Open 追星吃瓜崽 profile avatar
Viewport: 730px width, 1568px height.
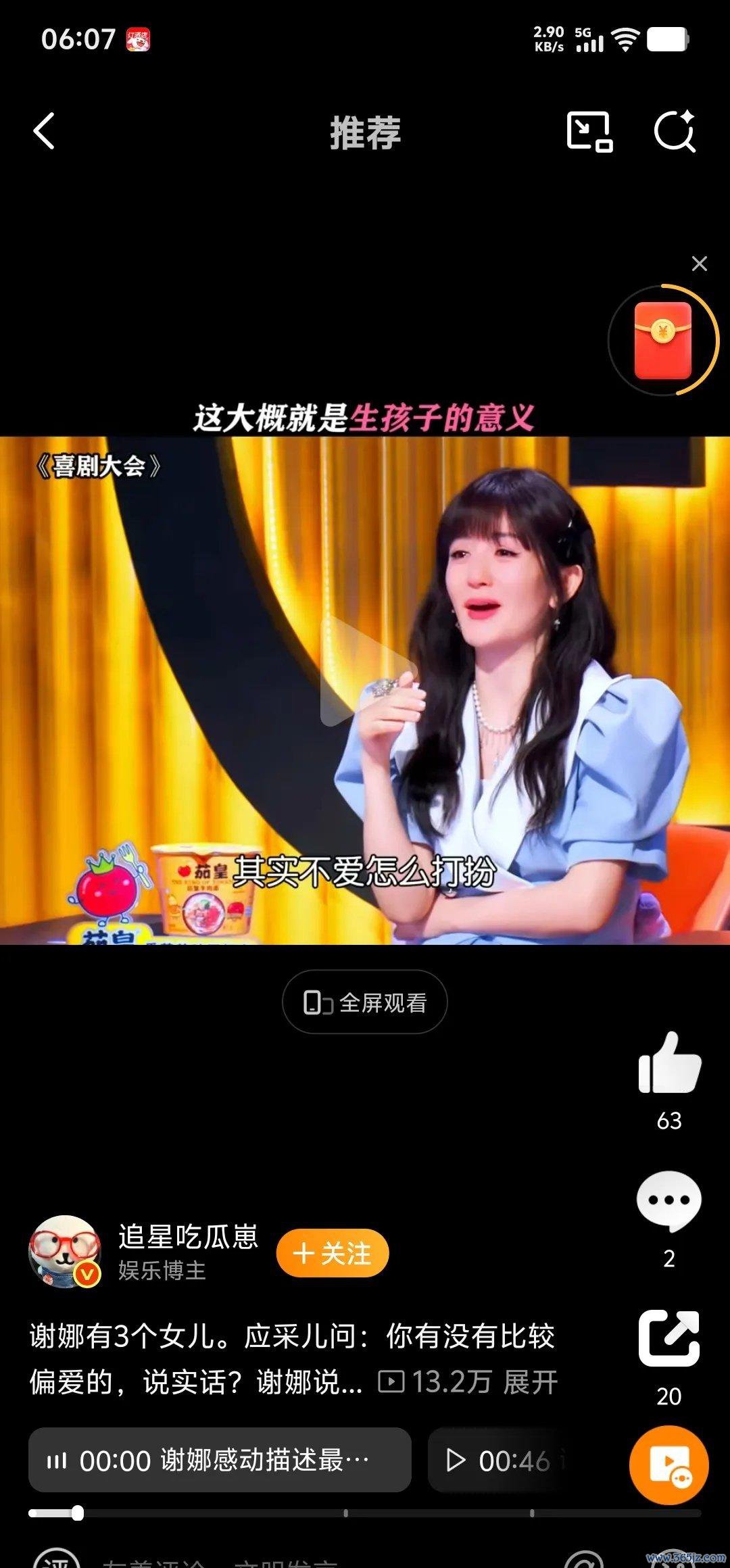pos(65,1252)
